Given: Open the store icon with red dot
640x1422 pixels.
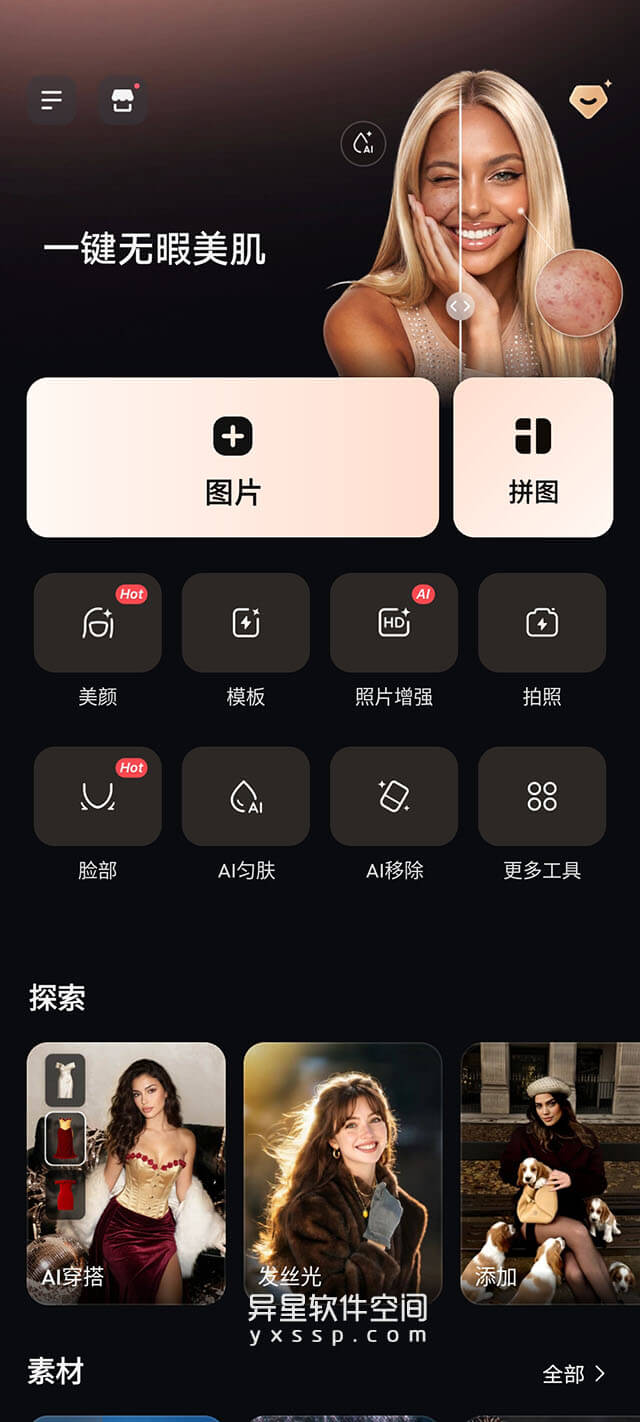Looking at the screenshot, I should coord(123,100).
